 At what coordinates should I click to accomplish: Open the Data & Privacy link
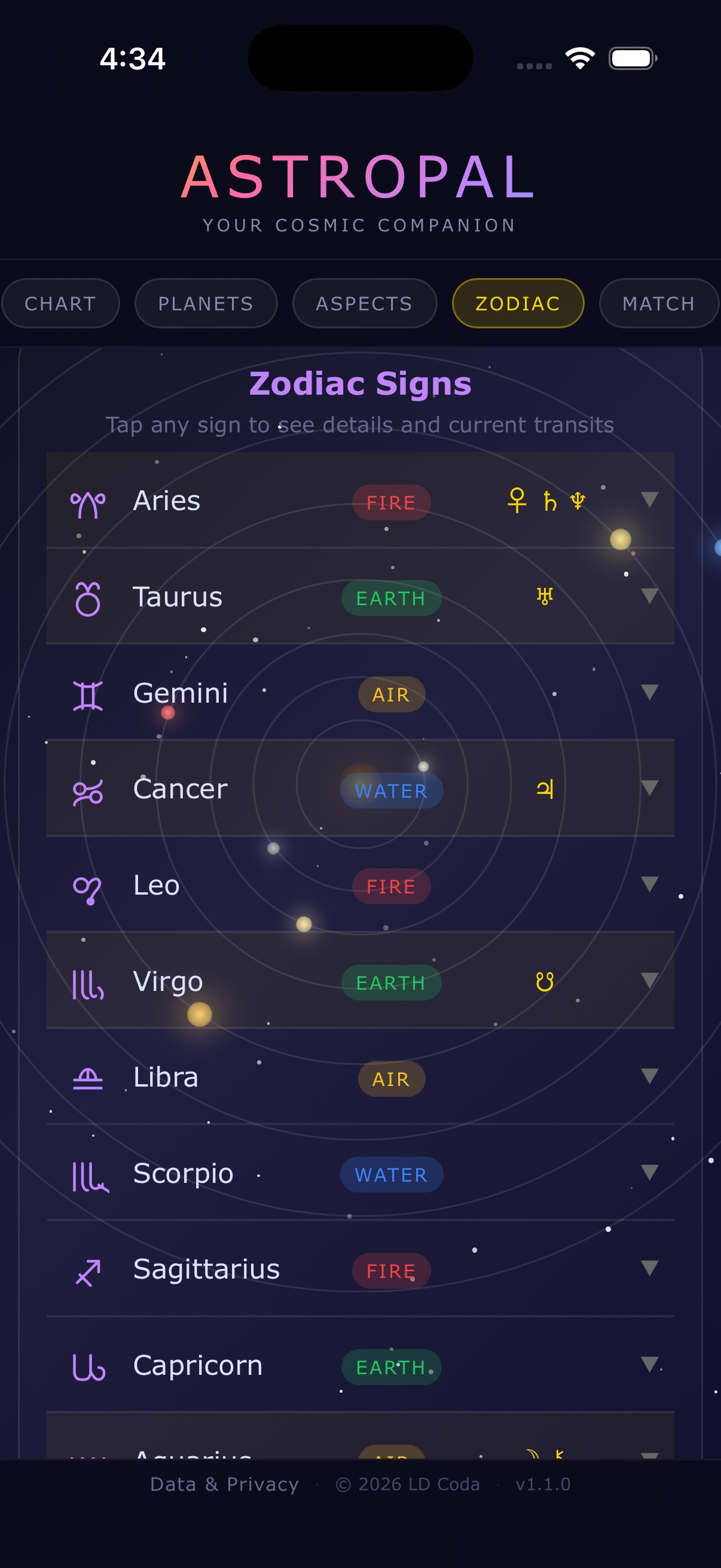[x=224, y=1484]
